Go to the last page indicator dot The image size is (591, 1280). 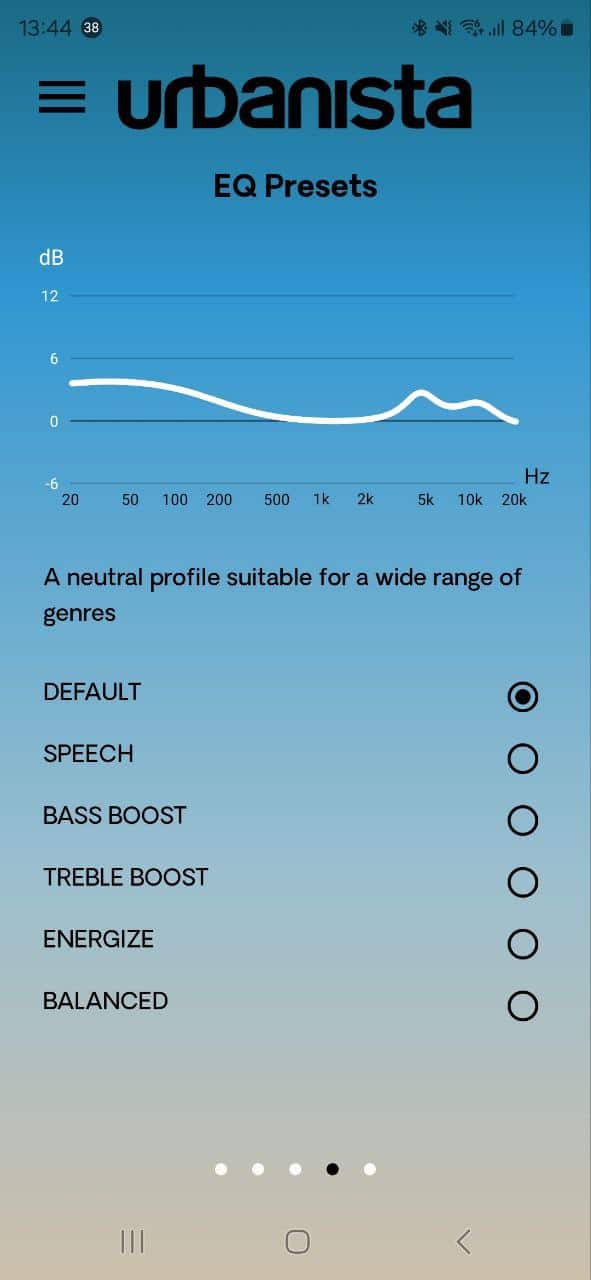tap(370, 1169)
